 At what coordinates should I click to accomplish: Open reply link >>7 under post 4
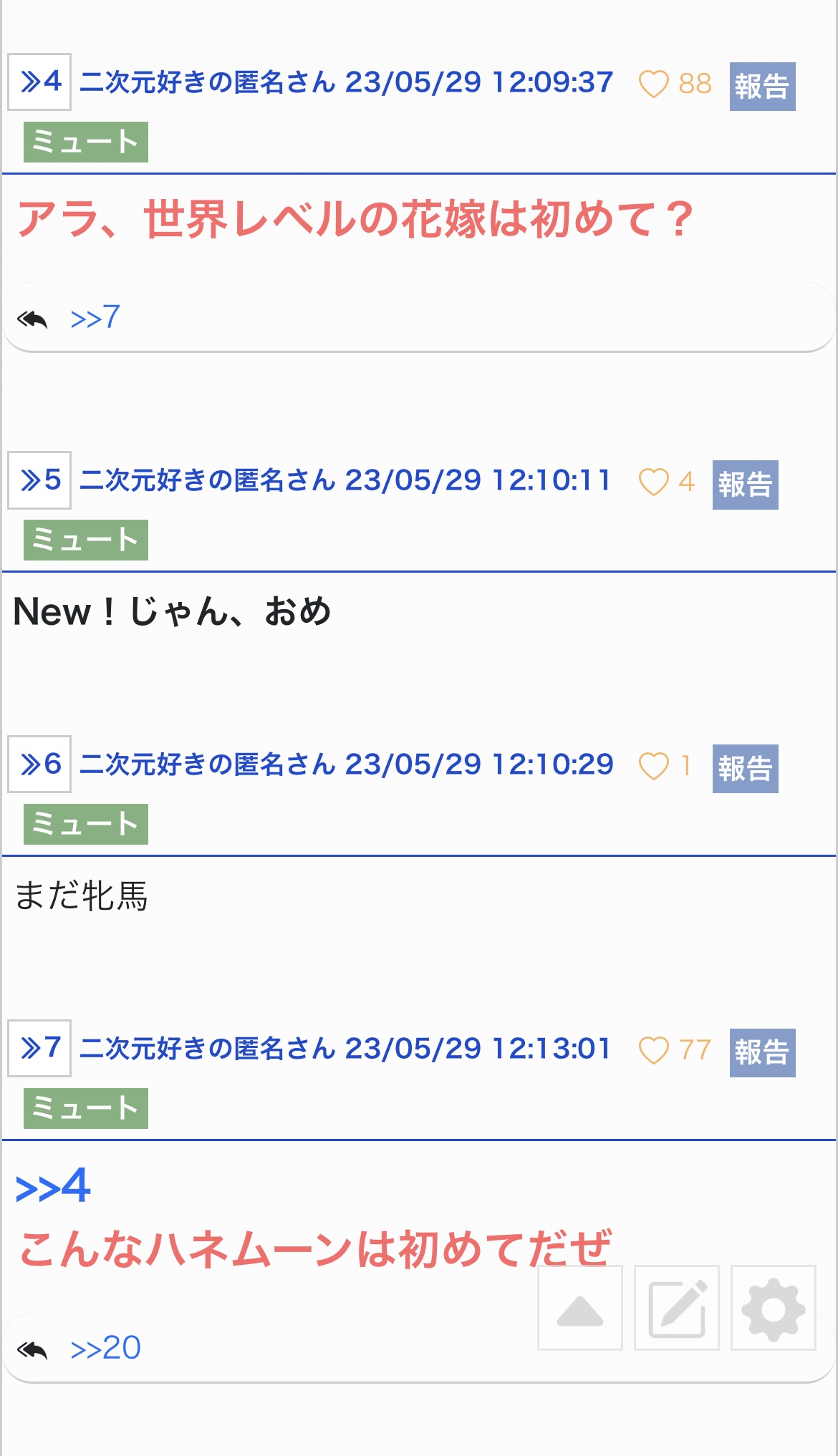[x=95, y=317]
